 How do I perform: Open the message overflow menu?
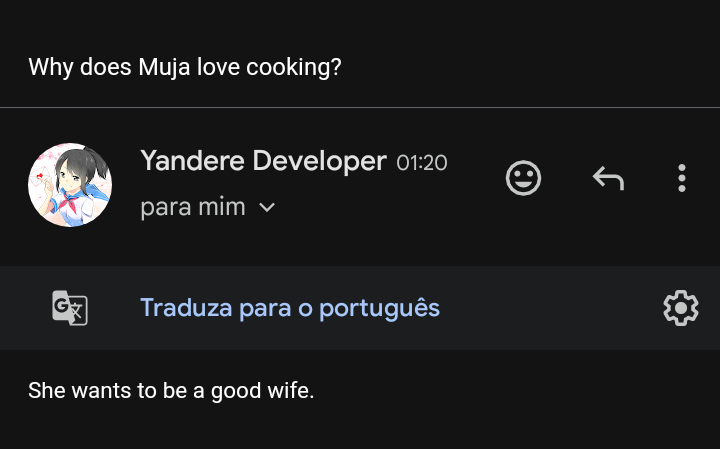point(681,179)
